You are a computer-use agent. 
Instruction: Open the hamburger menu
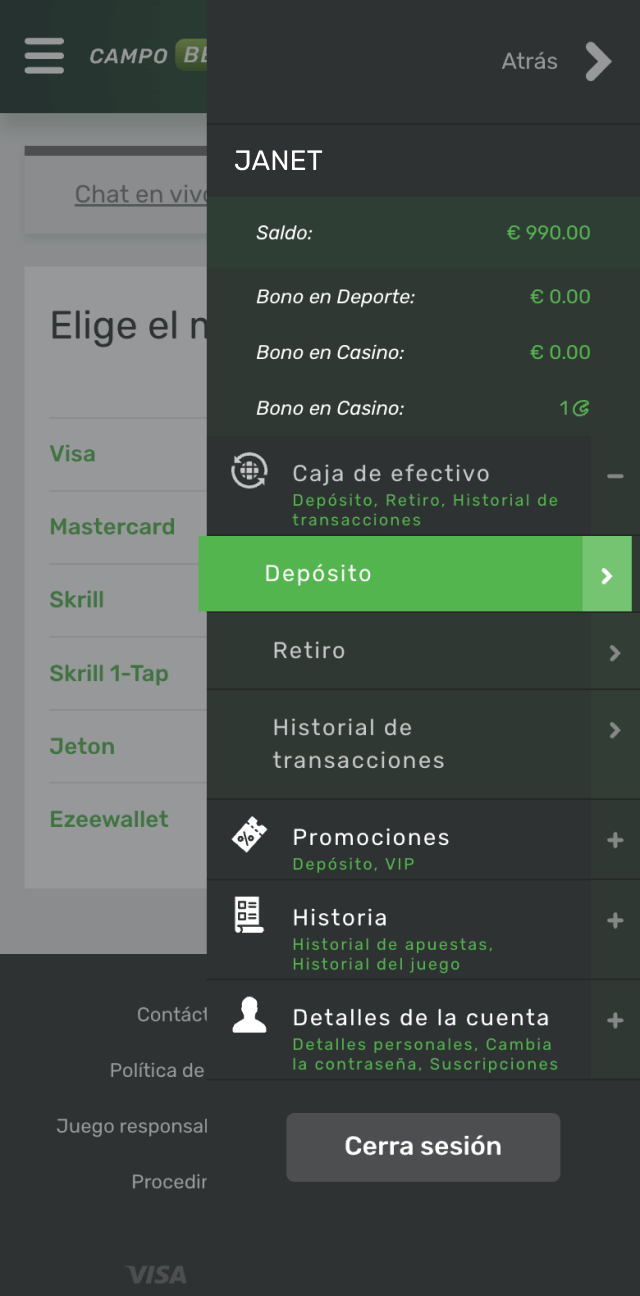[x=44, y=56]
